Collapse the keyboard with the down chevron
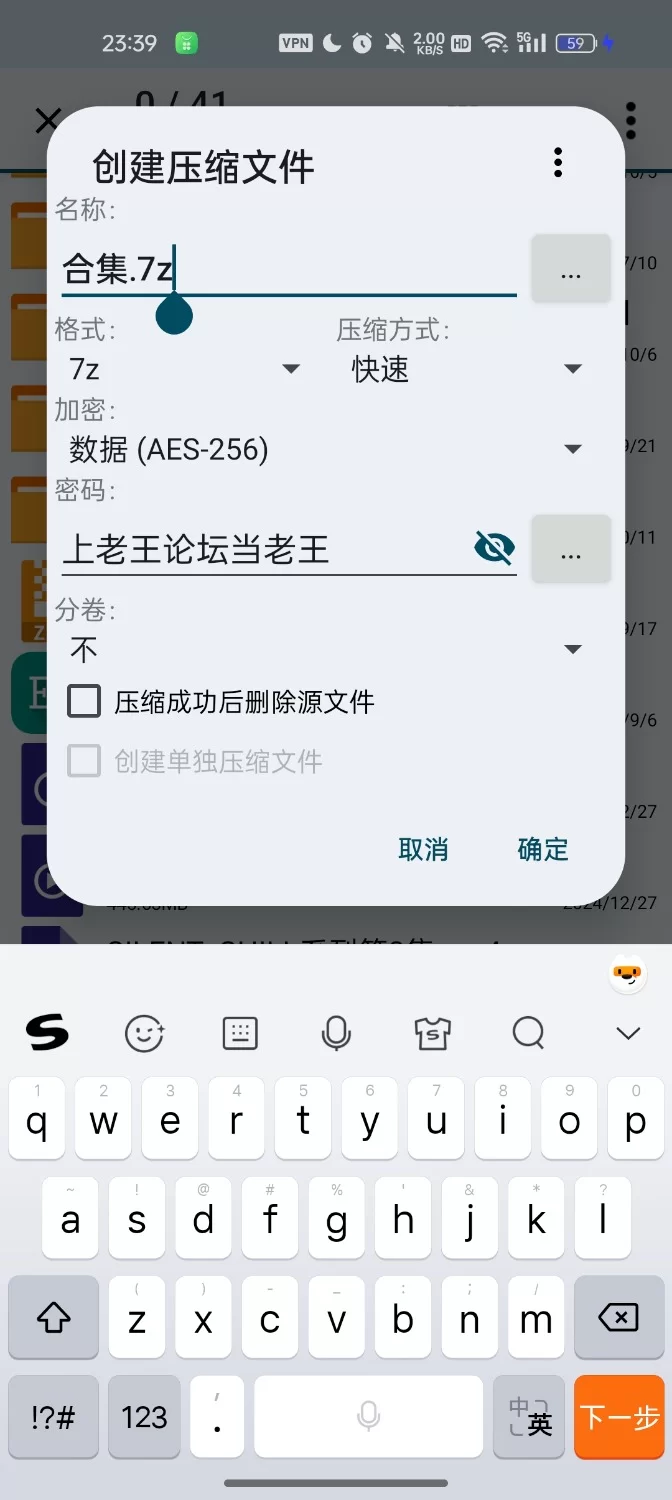The height and width of the screenshot is (1500, 672). [628, 1033]
